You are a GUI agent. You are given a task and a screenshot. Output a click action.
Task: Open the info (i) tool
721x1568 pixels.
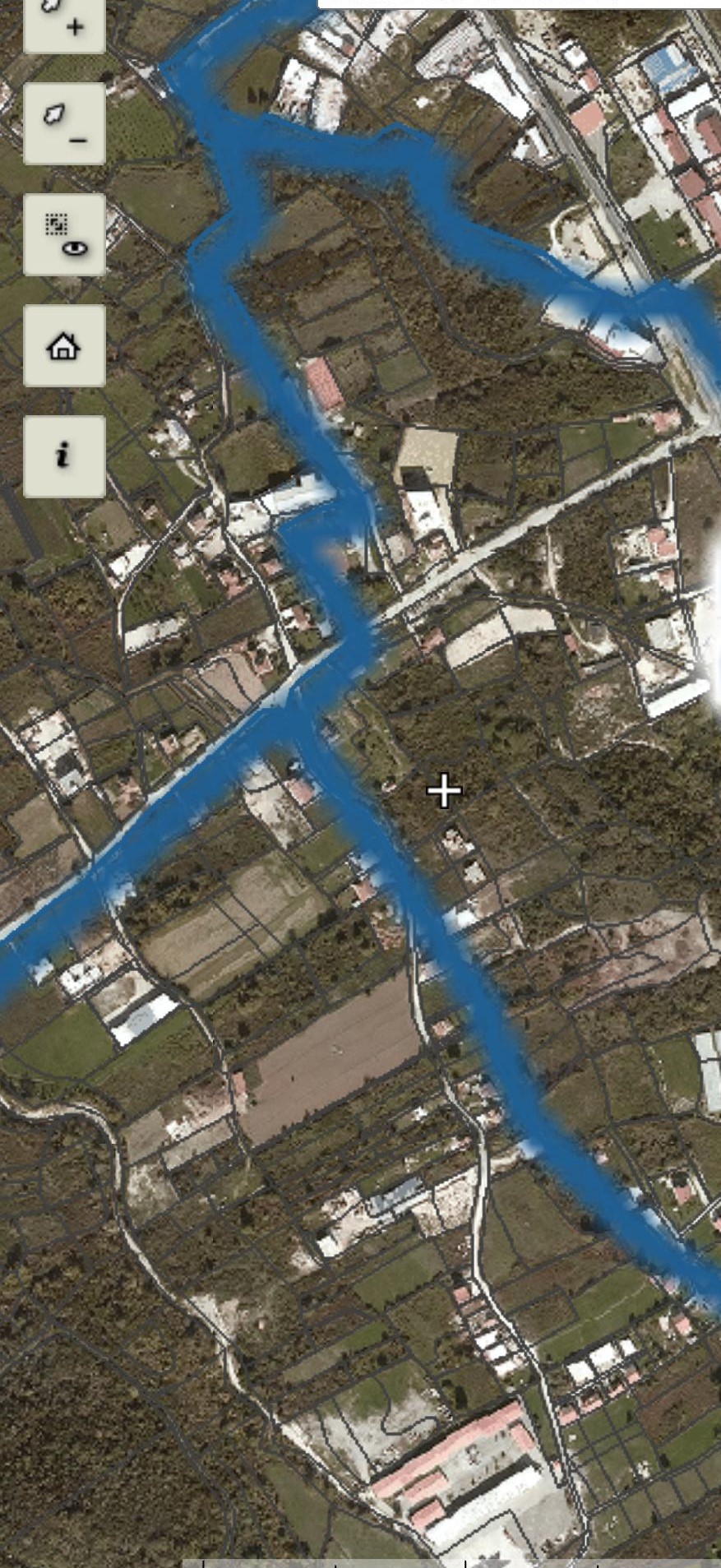[64, 456]
